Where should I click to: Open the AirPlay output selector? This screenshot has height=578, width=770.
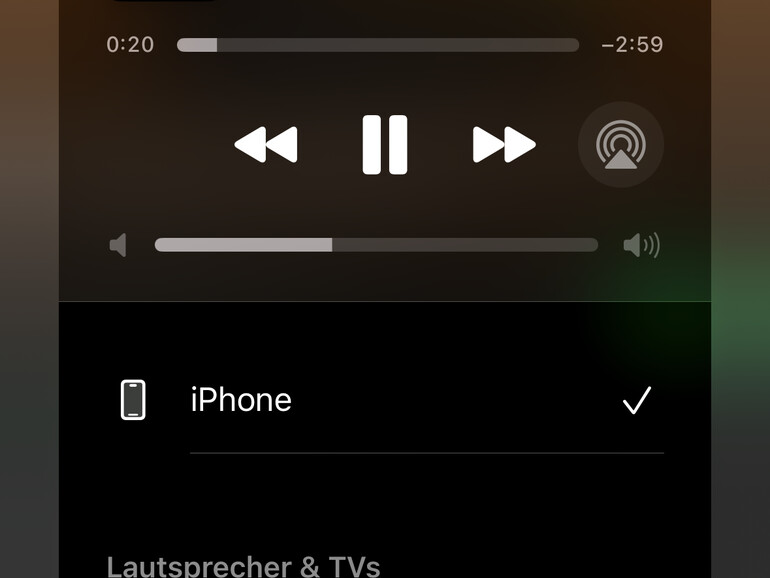pyautogui.click(x=620, y=145)
